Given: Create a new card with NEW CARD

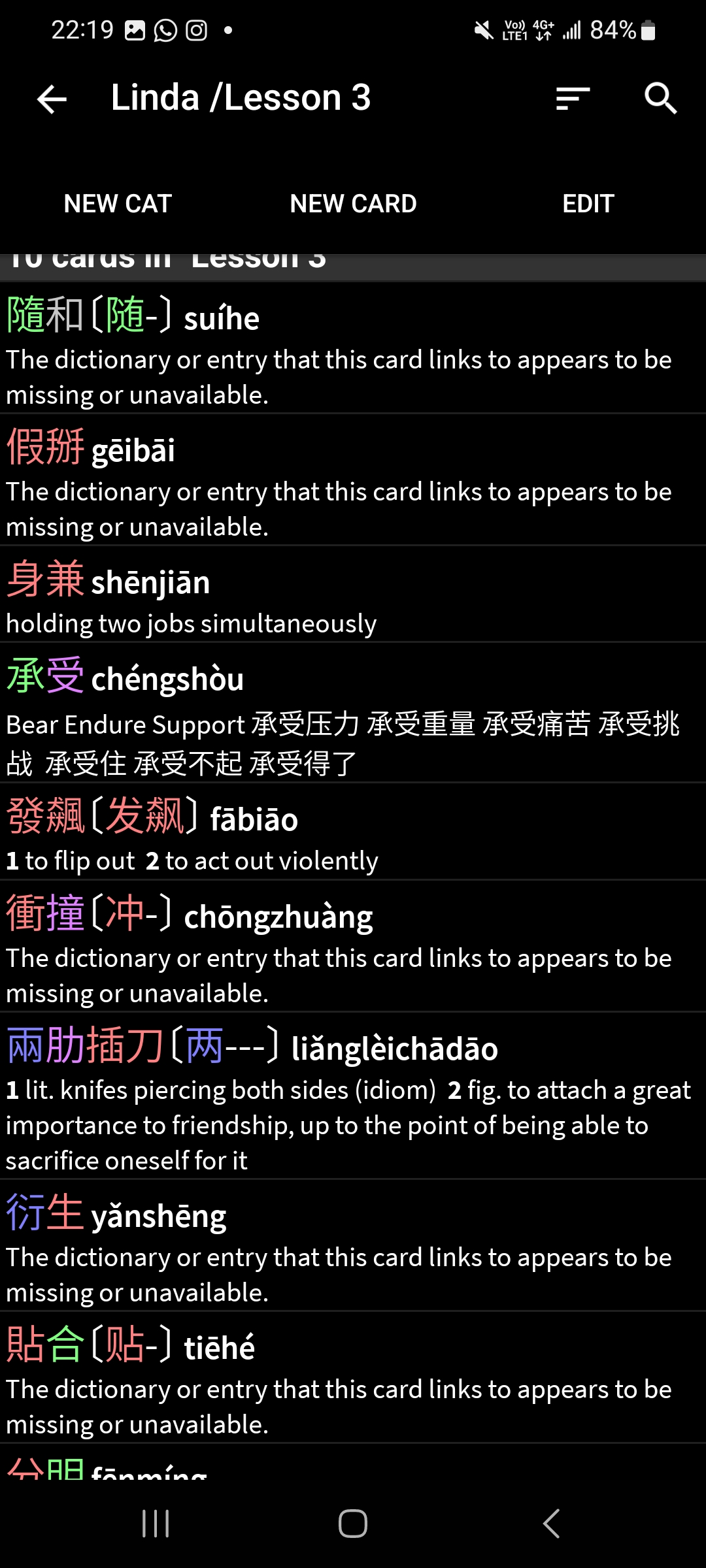Looking at the screenshot, I should pos(353,204).
